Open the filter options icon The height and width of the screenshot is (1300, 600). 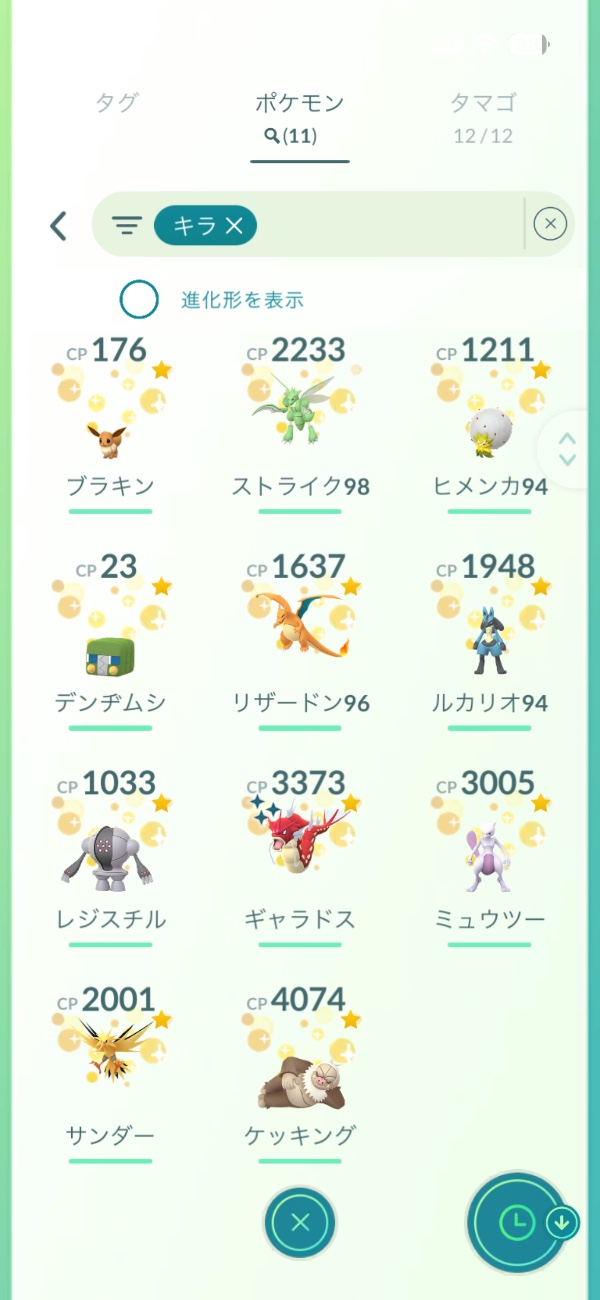click(x=126, y=226)
